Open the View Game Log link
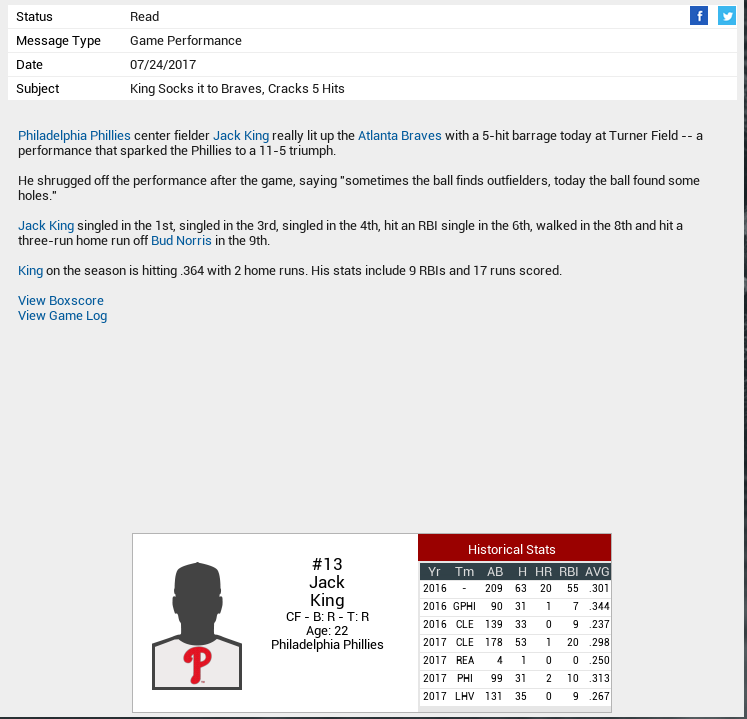 pyautogui.click(x=62, y=315)
